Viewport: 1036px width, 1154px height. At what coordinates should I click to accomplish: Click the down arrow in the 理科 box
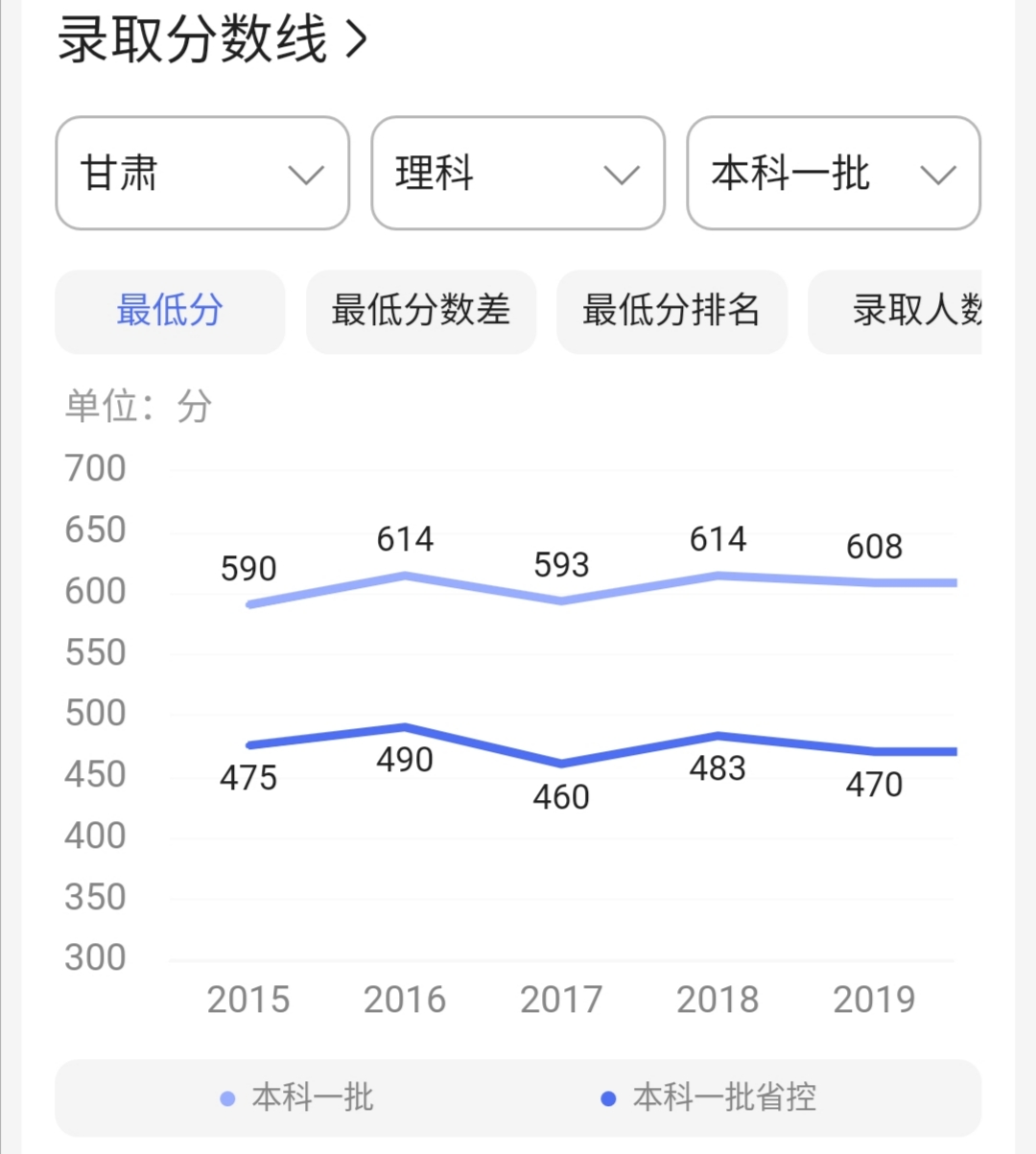point(623,176)
